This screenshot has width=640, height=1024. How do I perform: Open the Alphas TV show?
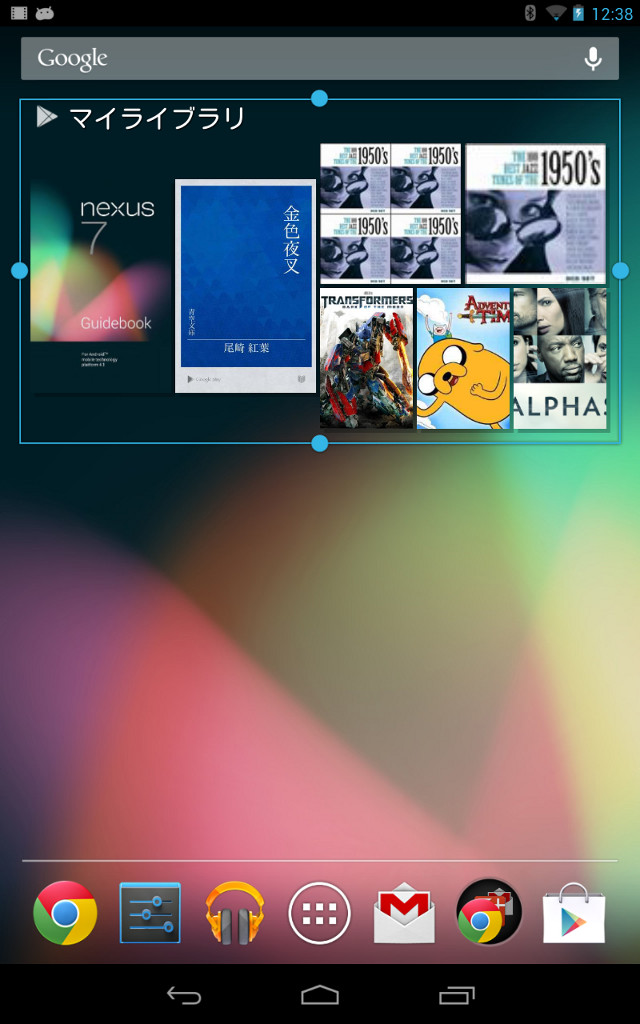(x=560, y=359)
